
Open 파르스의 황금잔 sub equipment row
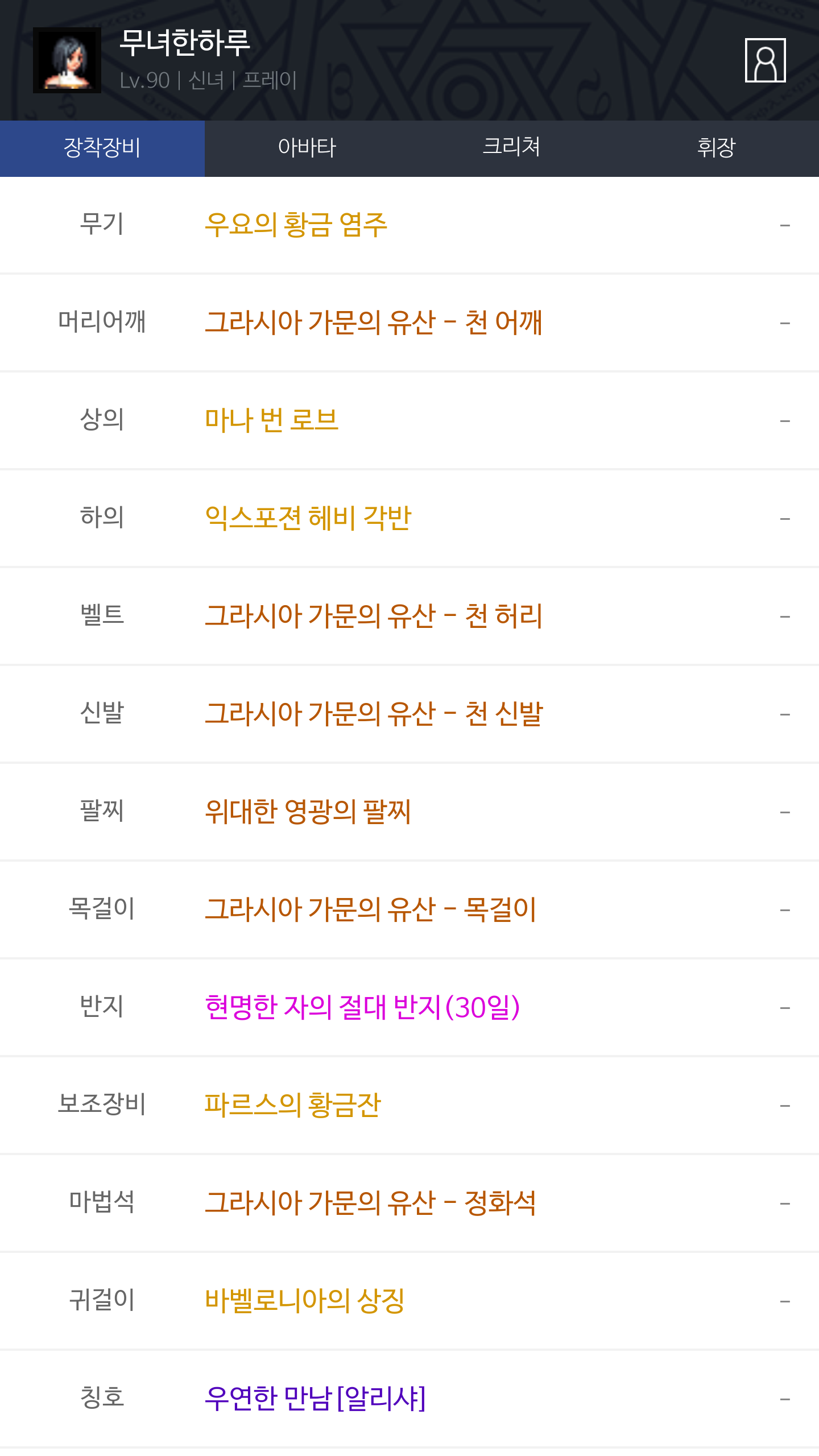[x=409, y=1106]
